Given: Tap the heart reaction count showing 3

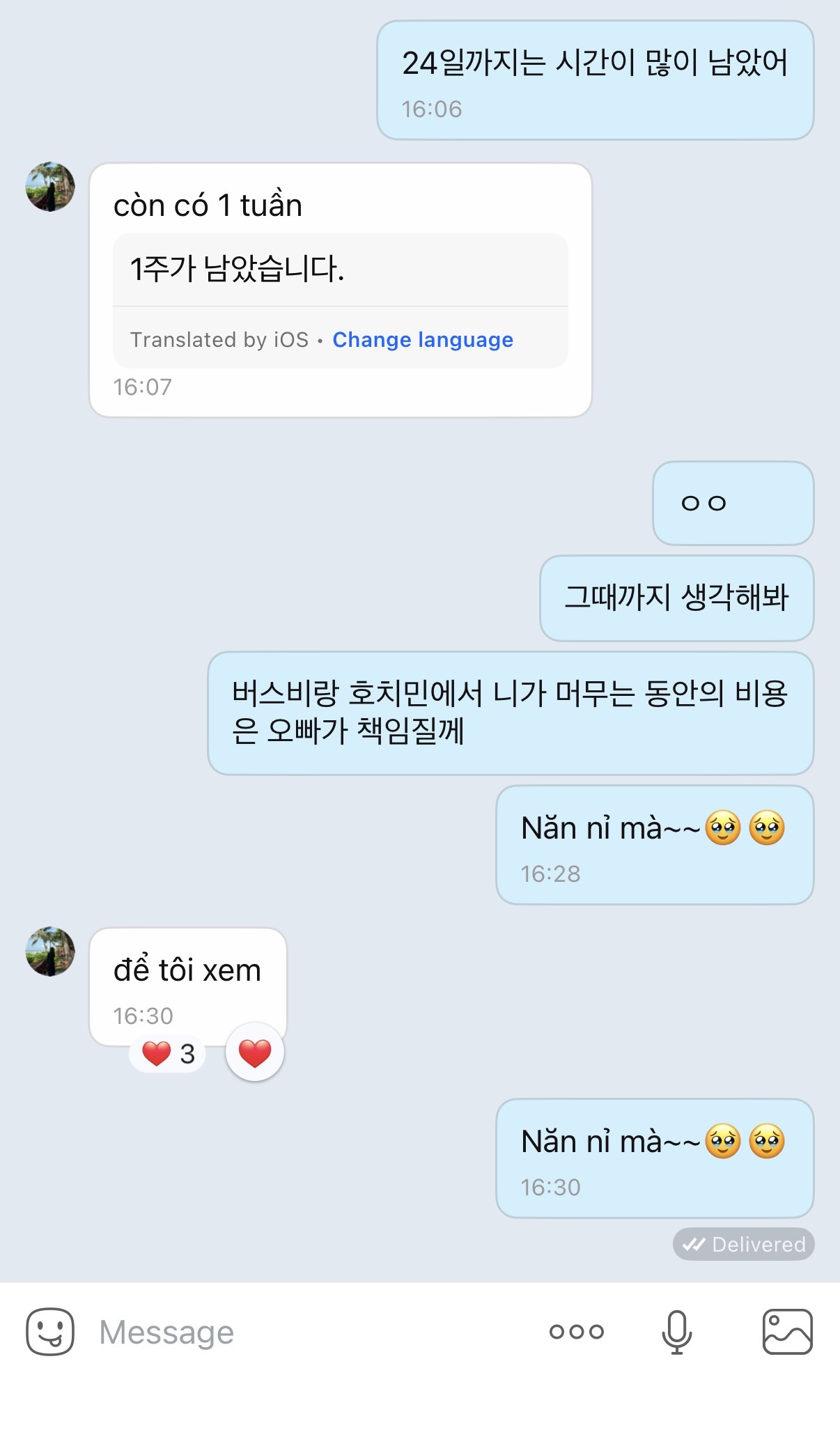Looking at the screenshot, I should click(x=168, y=1054).
